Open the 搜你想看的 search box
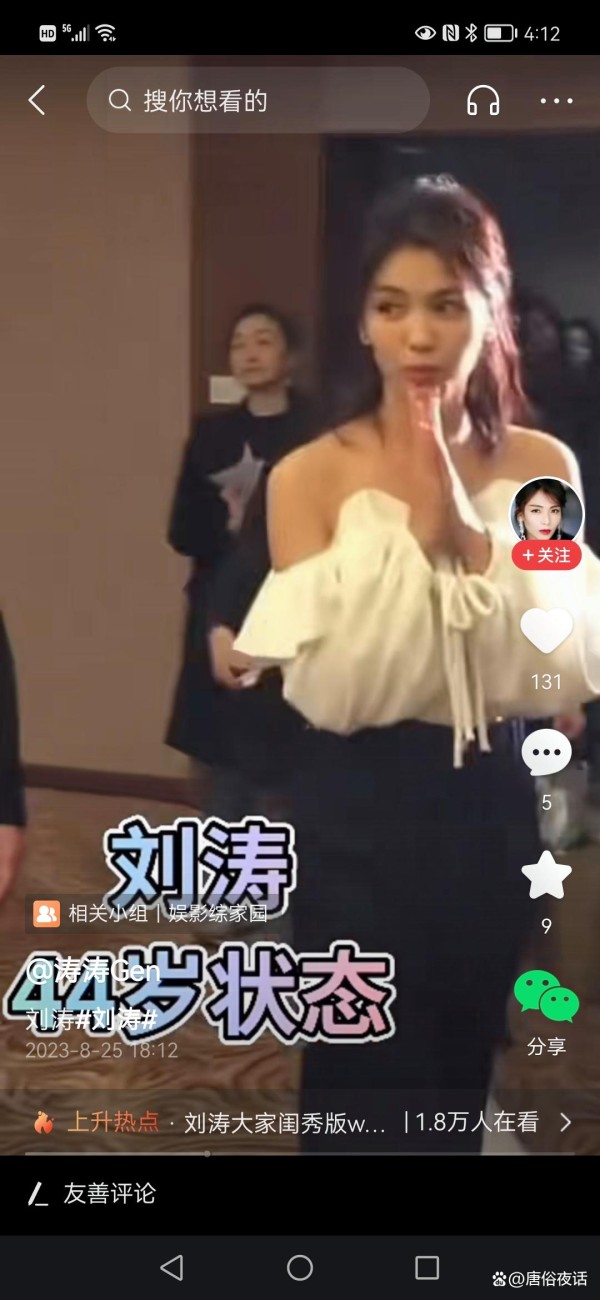Viewport: 600px width, 1300px height. (x=258, y=100)
